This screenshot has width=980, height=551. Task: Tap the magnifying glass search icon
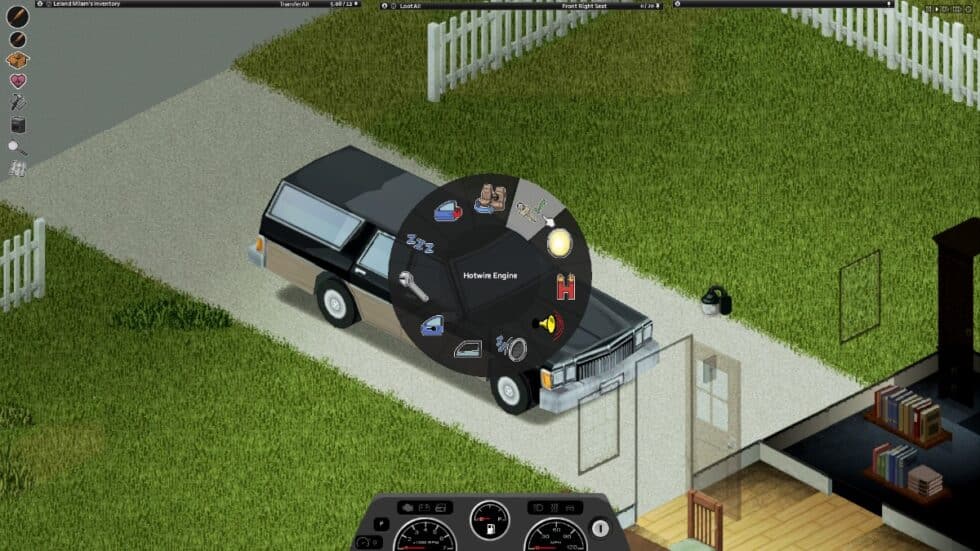pyautogui.click(x=17, y=147)
